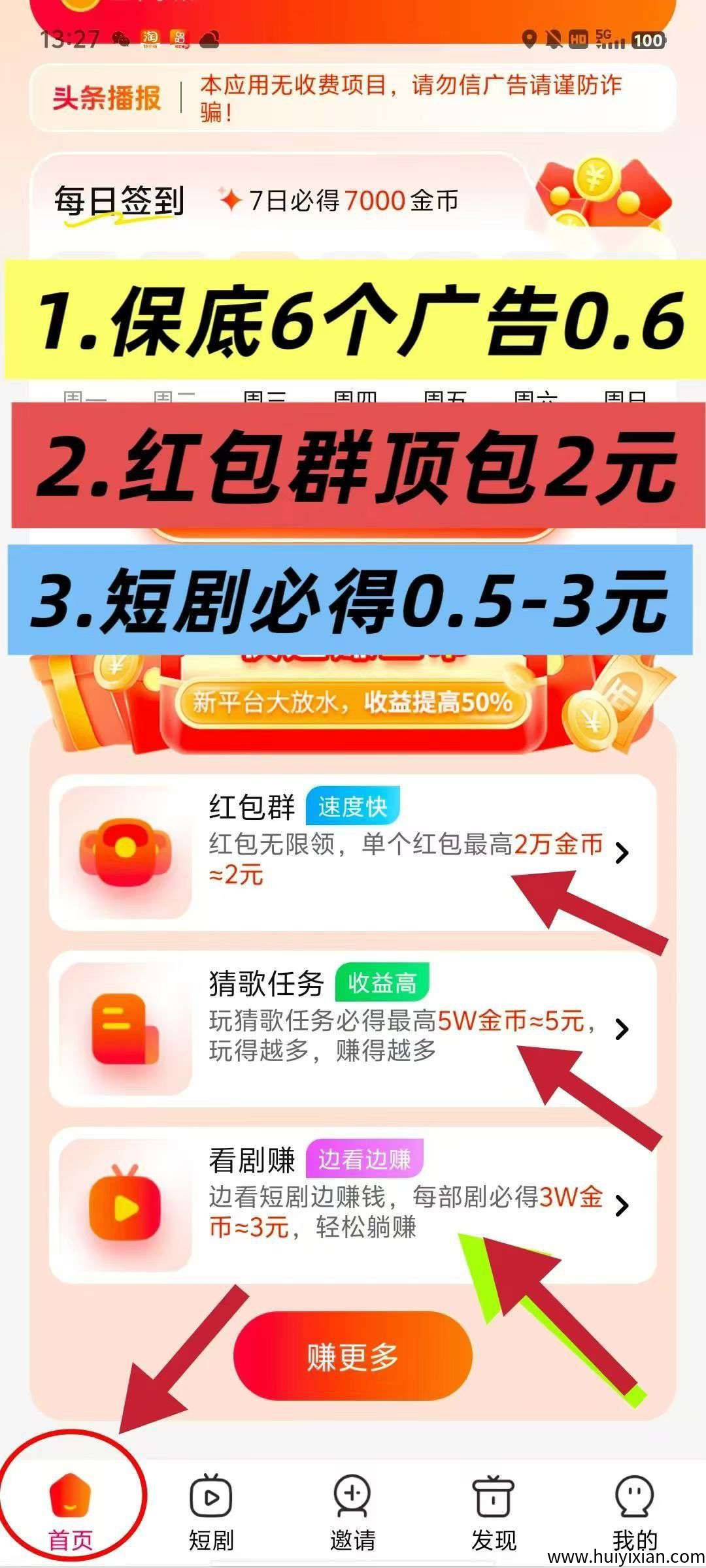Open the 看剧赚 short drama task
This screenshot has width=706, height=1568.
(x=353, y=1205)
